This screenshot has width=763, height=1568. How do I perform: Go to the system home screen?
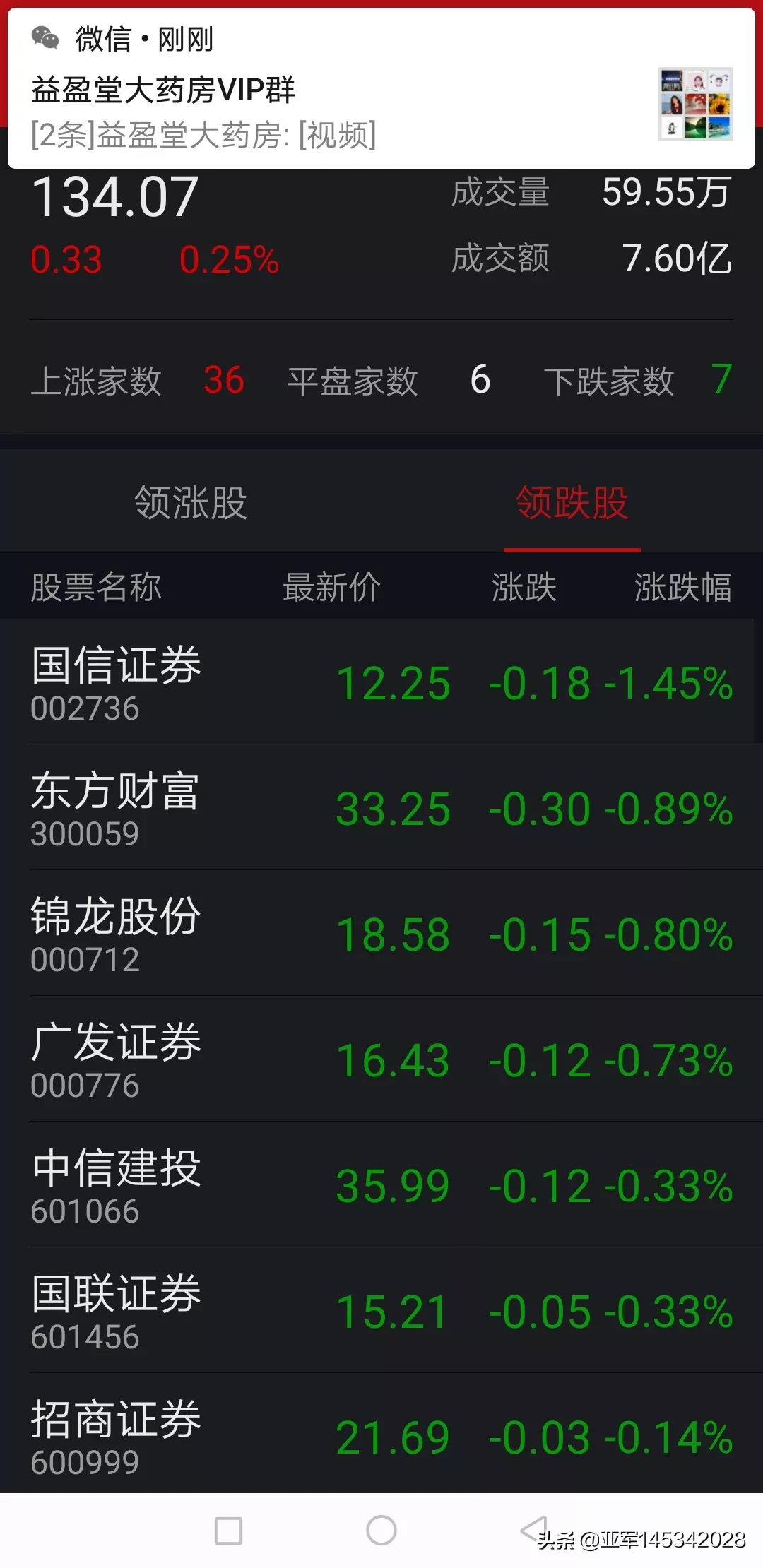(x=381, y=1531)
